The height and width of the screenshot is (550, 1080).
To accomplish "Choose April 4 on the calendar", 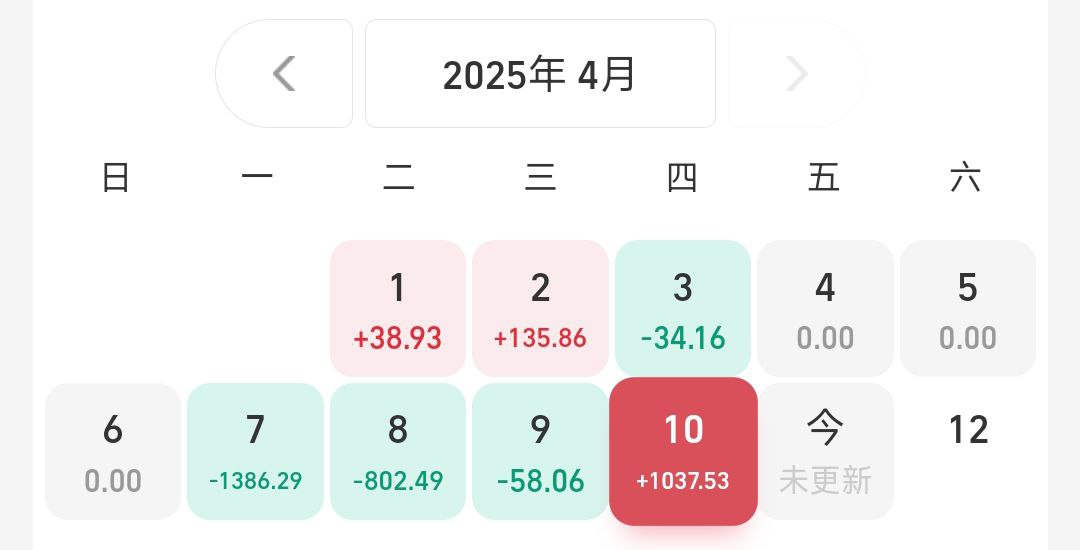I will coord(825,308).
